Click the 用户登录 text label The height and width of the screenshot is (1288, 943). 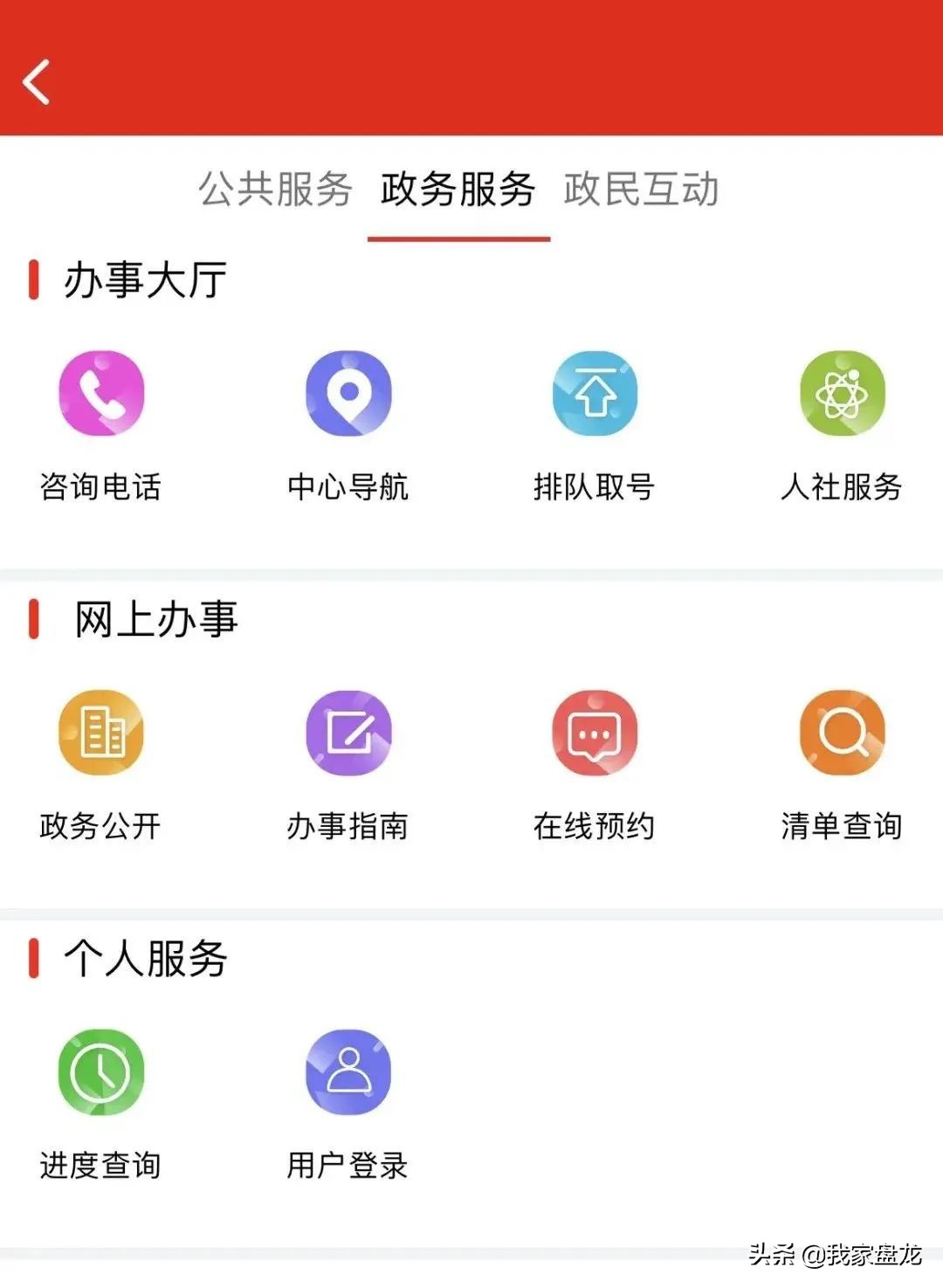click(x=347, y=1164)
